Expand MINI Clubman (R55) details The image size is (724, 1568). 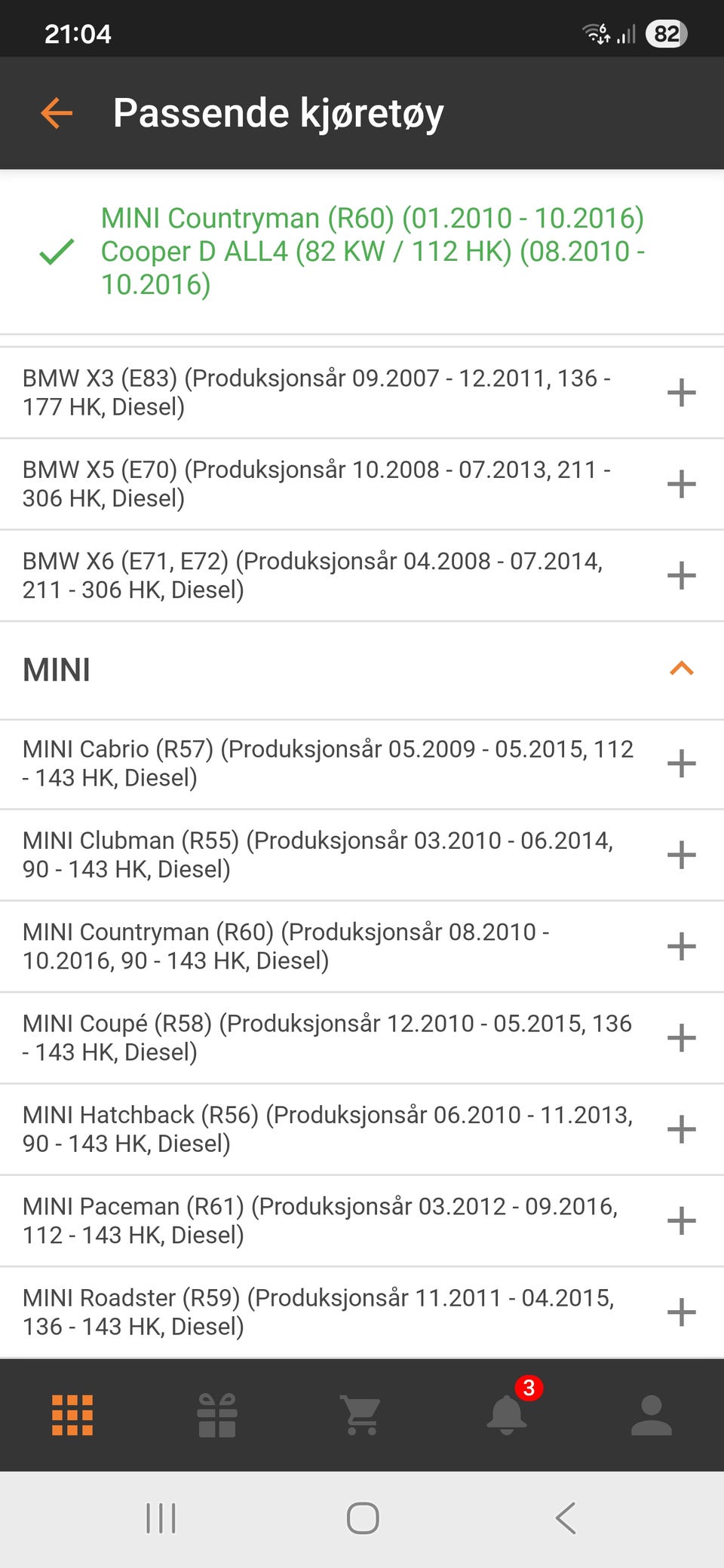click(x=681, y=855)
